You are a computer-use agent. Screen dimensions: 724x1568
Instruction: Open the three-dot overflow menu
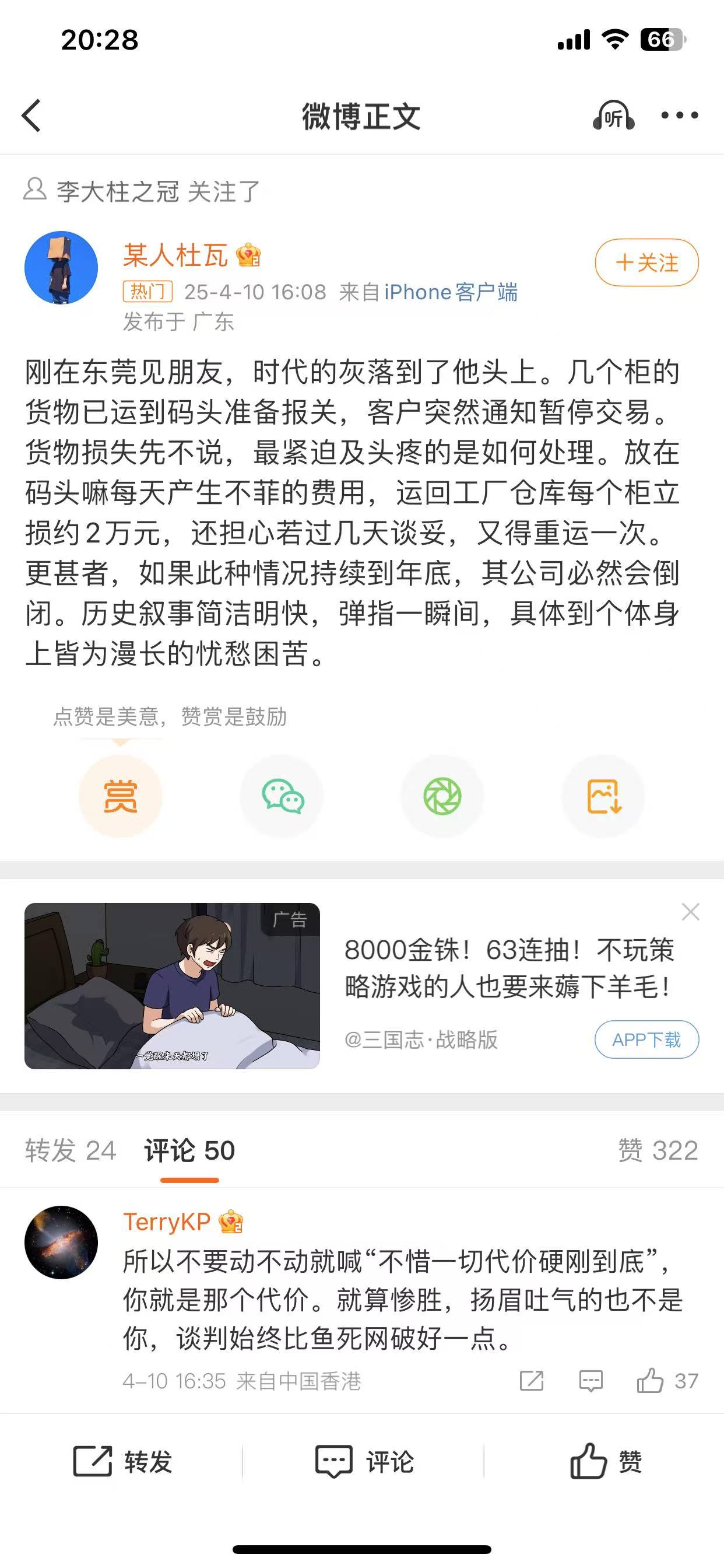point(680,116)
